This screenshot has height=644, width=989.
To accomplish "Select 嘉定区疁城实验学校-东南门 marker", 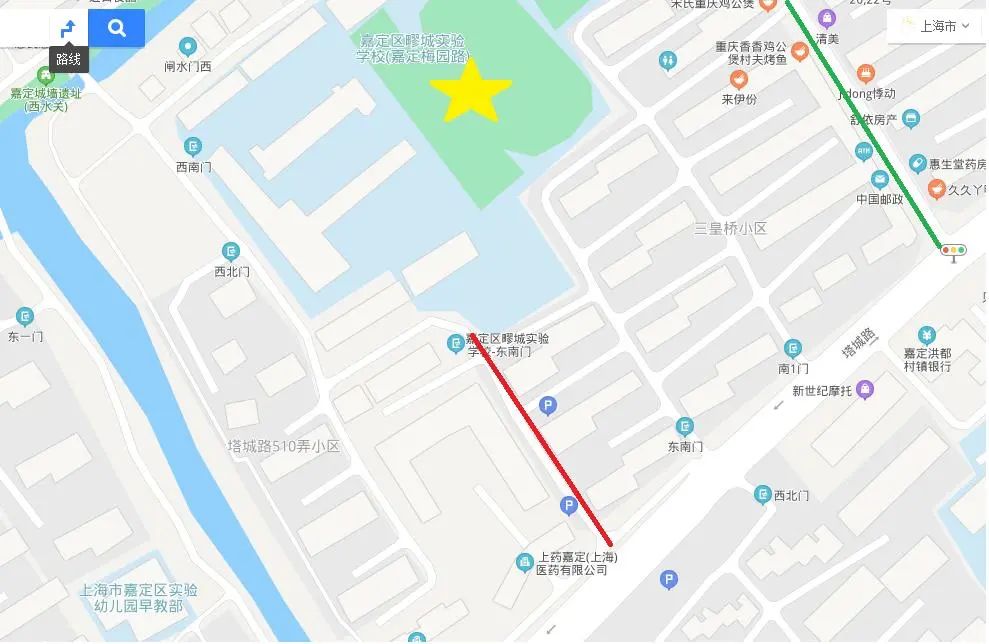I will coord(455,344).
